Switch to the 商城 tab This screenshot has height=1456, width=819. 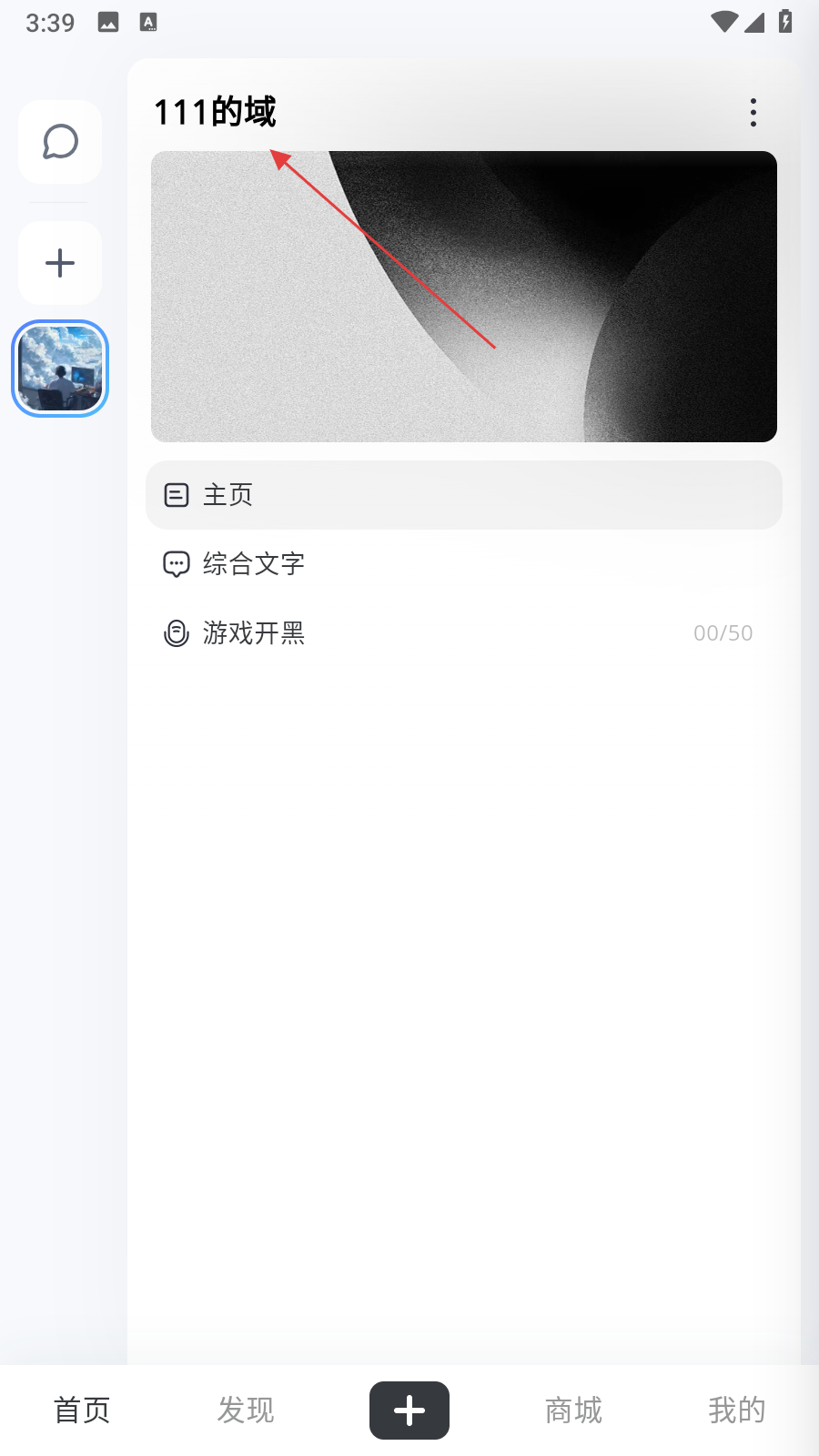point(573,1410)
